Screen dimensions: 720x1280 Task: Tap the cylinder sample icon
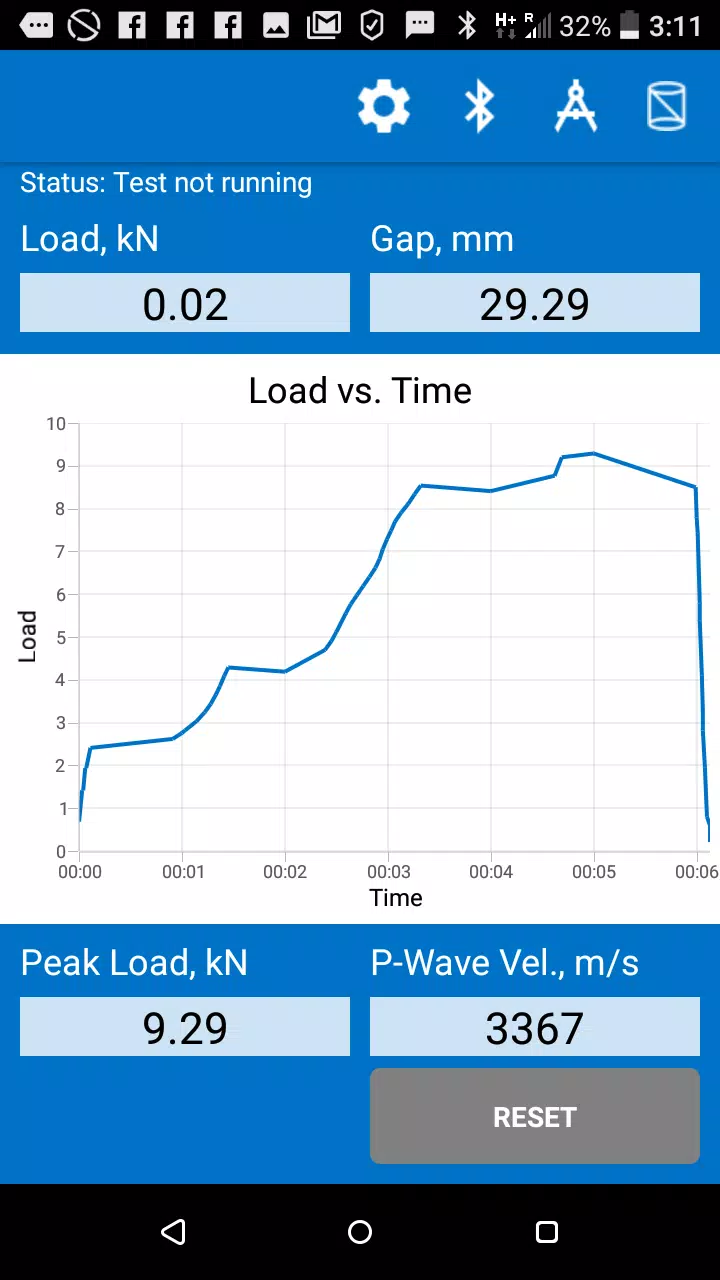667,106
